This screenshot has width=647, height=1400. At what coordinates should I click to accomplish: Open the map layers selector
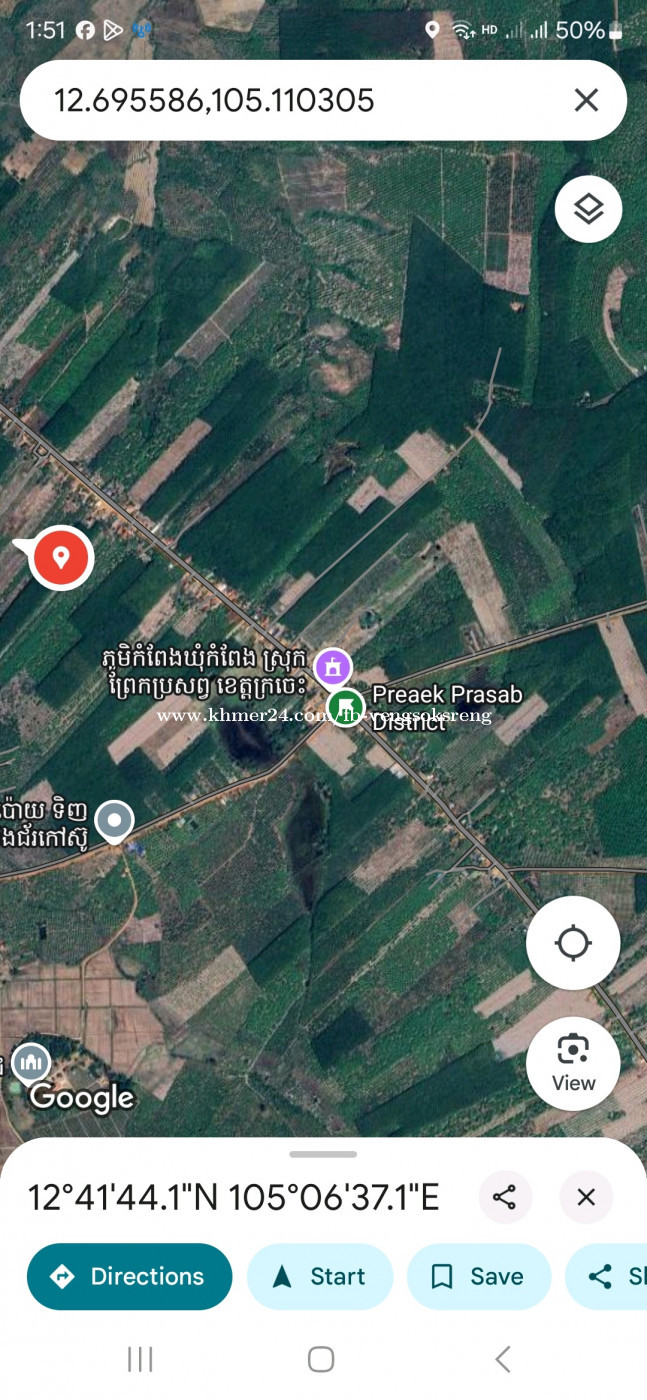588,209
